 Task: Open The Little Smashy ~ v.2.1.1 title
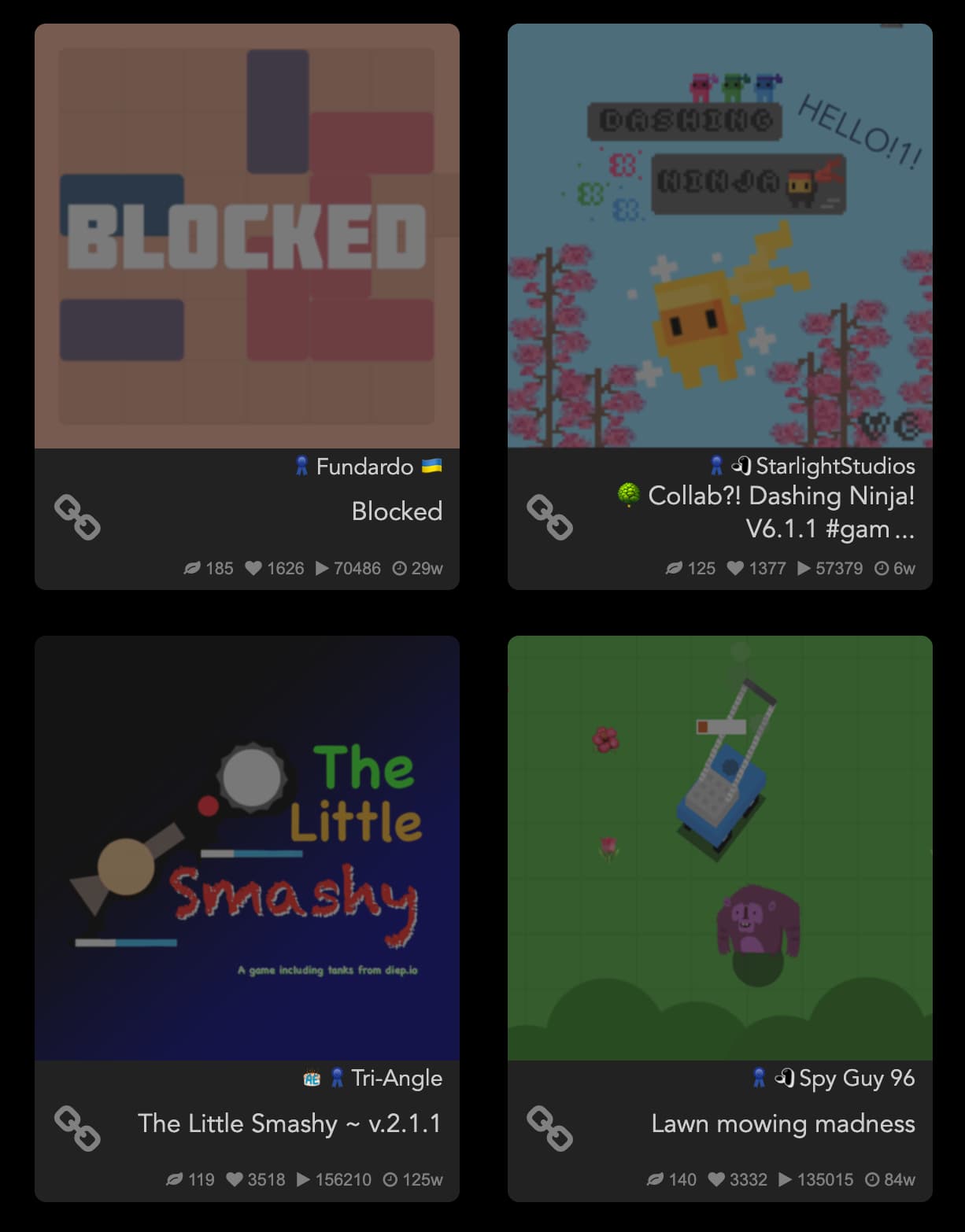click(x=289, y=1123)
